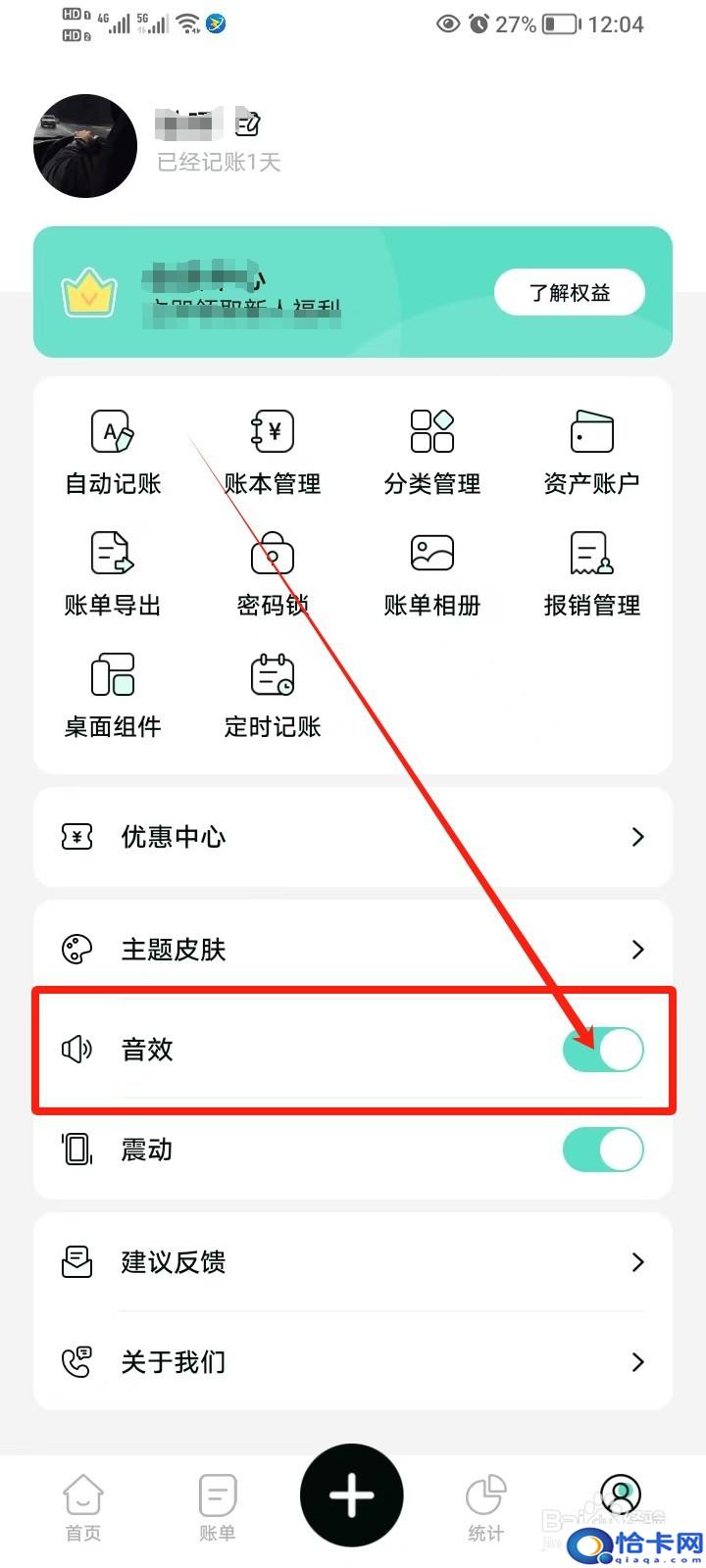
Task: Toggle the 音效 switch off
Action: pyautogui.click(x=603, y=1050)
